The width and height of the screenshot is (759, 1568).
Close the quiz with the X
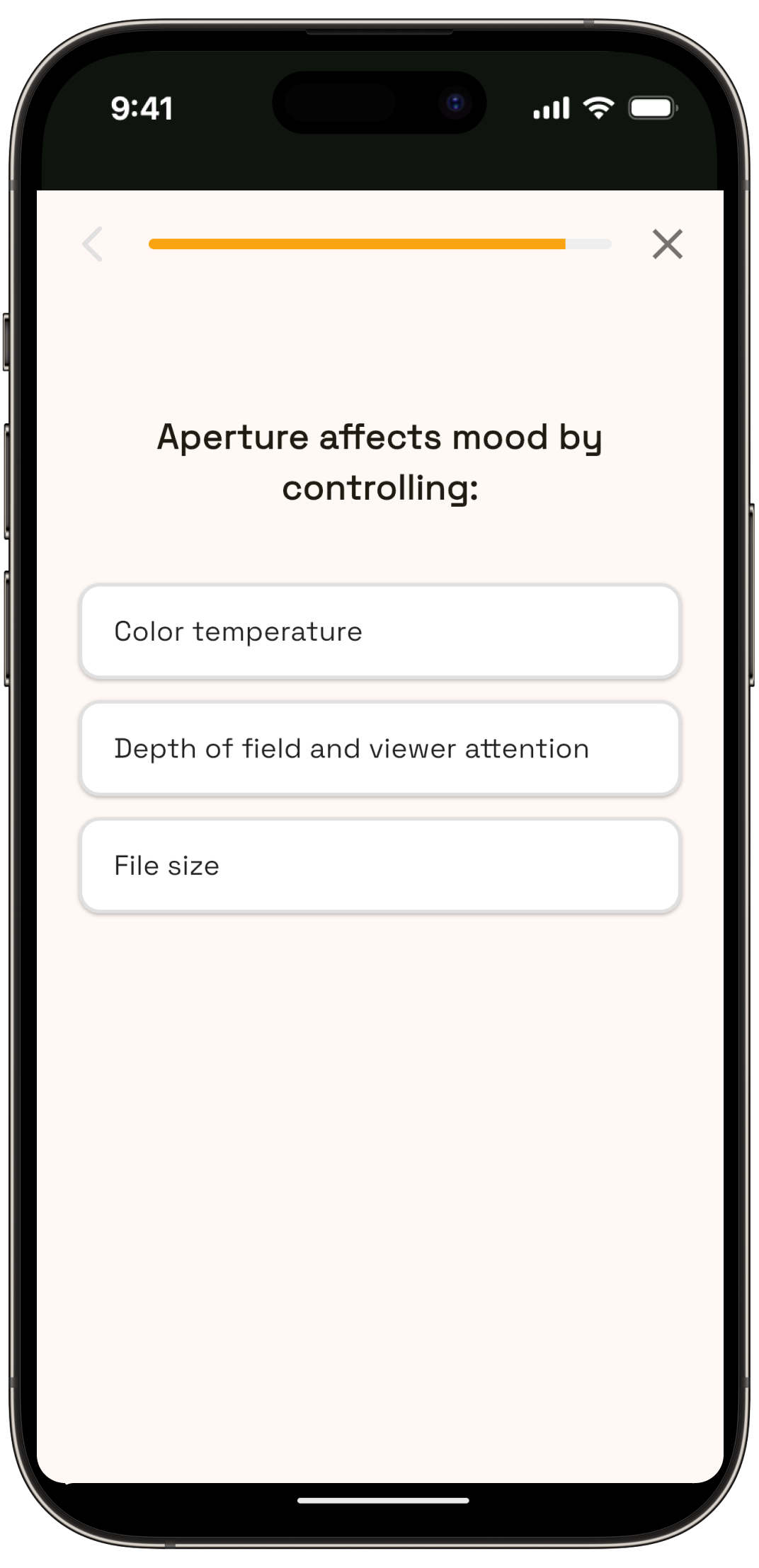[x=667, y=244]
